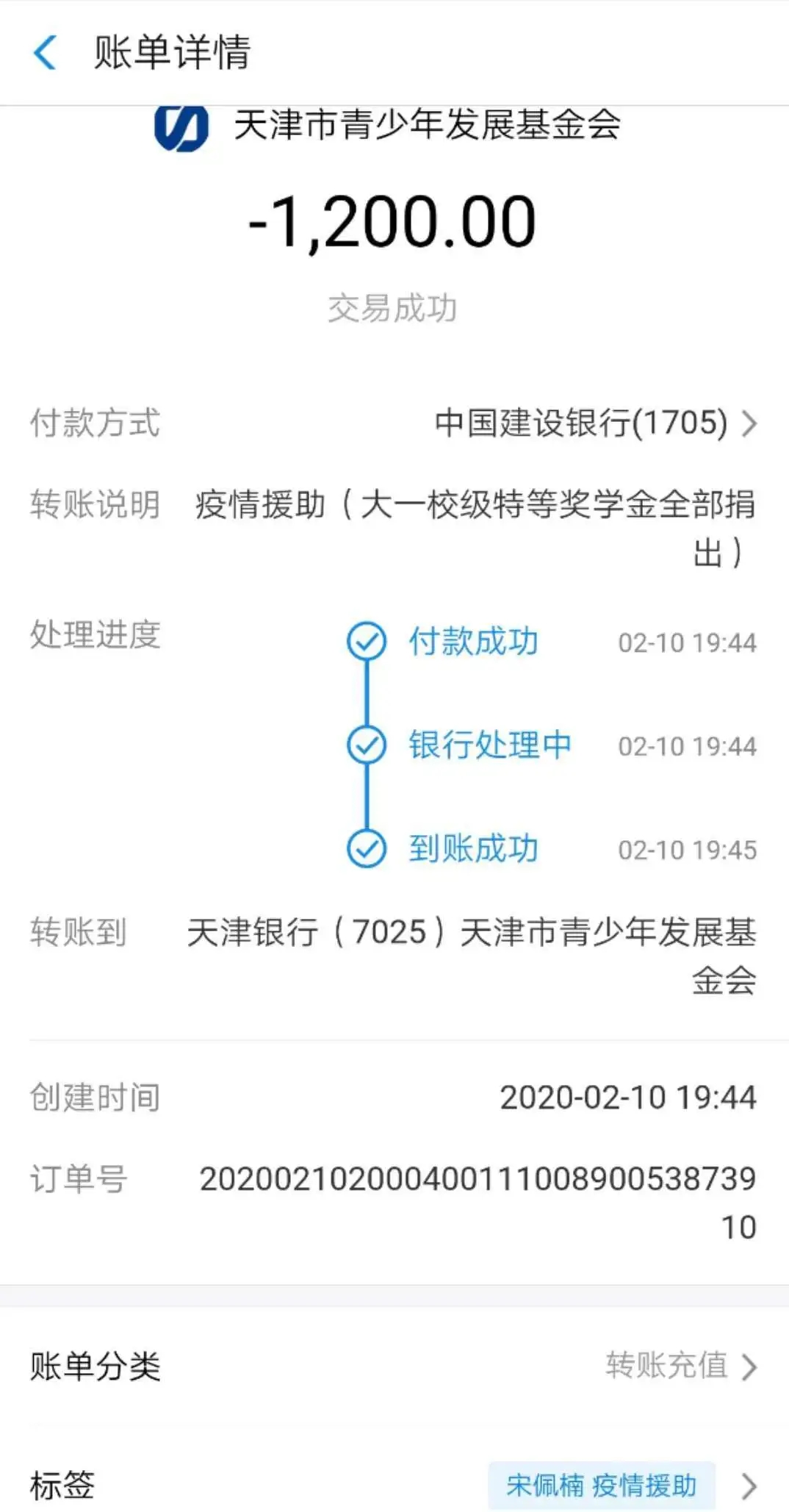Go back from bill details
The image size is (789, 1512).
tap(46, 53)
